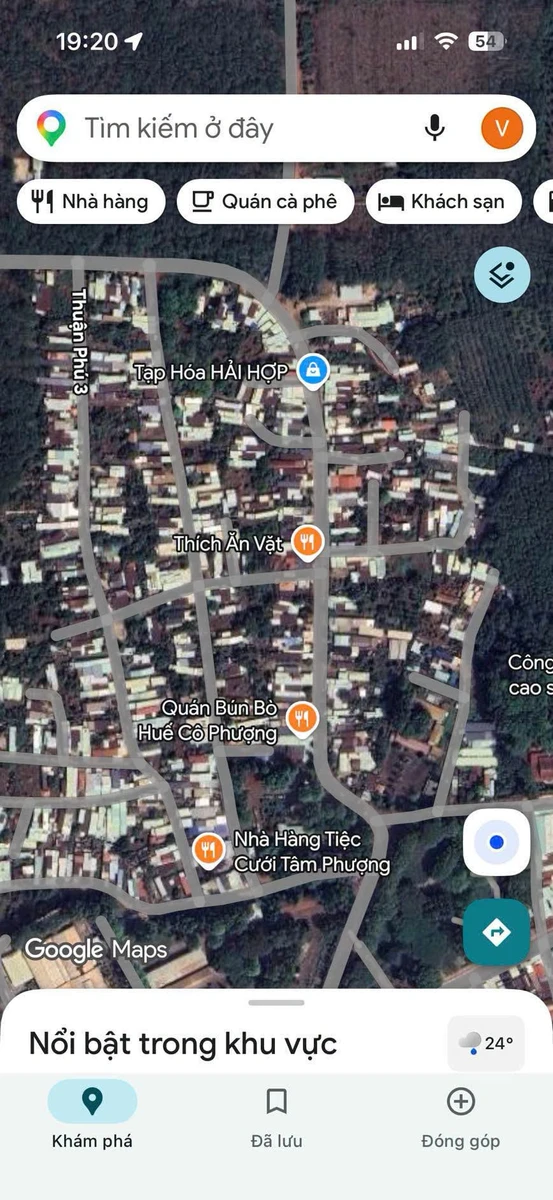This screenshot has height=1200, width=553.
Task: Select the Nhà Hàng Tiệc Cưới Tâm Phượng pin
Action: 208,850
